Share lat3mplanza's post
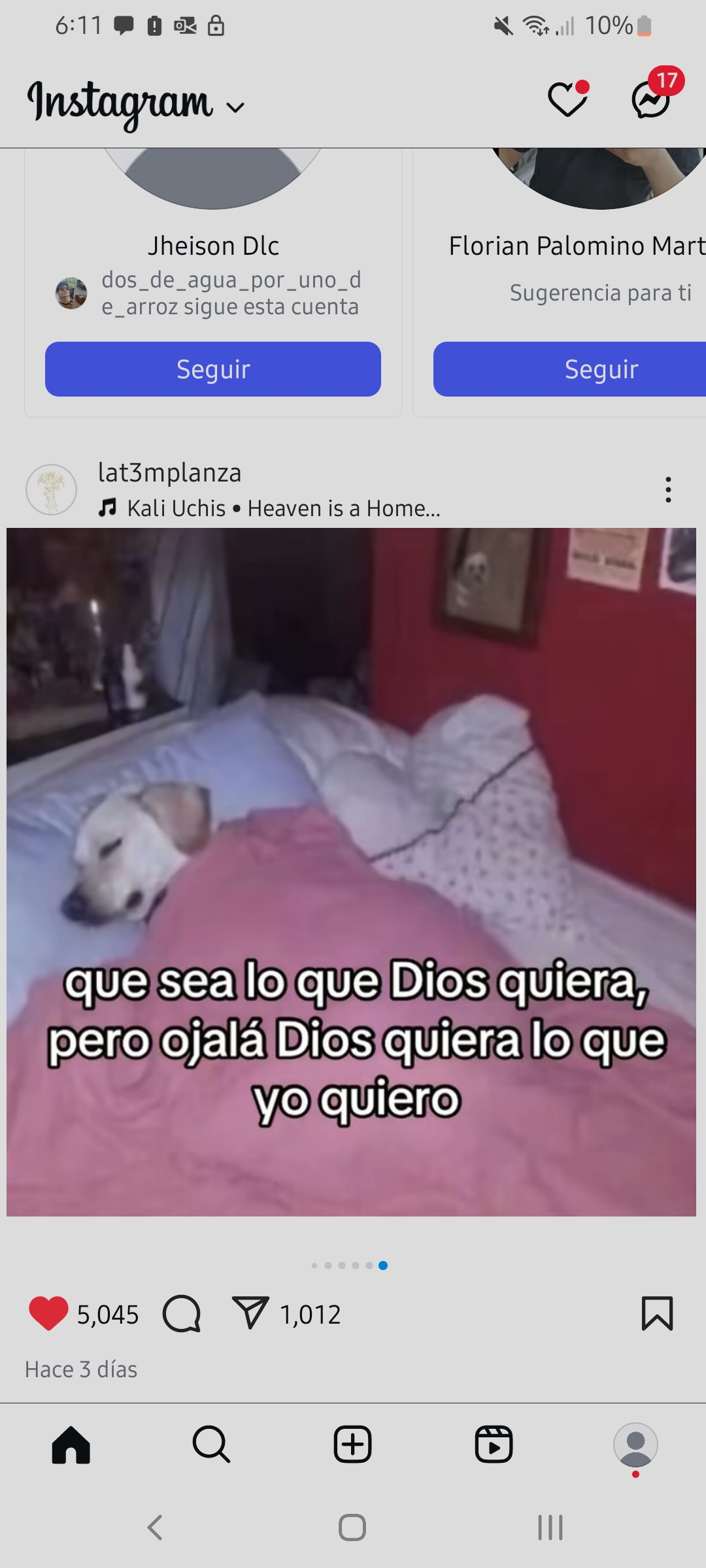This screenshot has width=706, height=1568. pos(250,1313)
